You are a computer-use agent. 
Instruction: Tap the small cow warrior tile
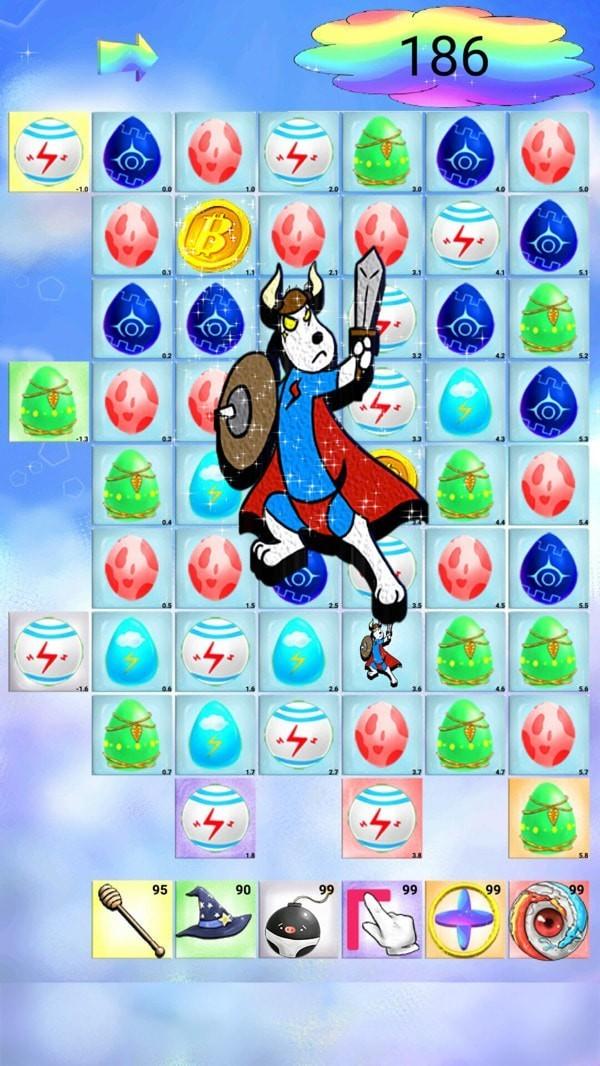(381, 651)
